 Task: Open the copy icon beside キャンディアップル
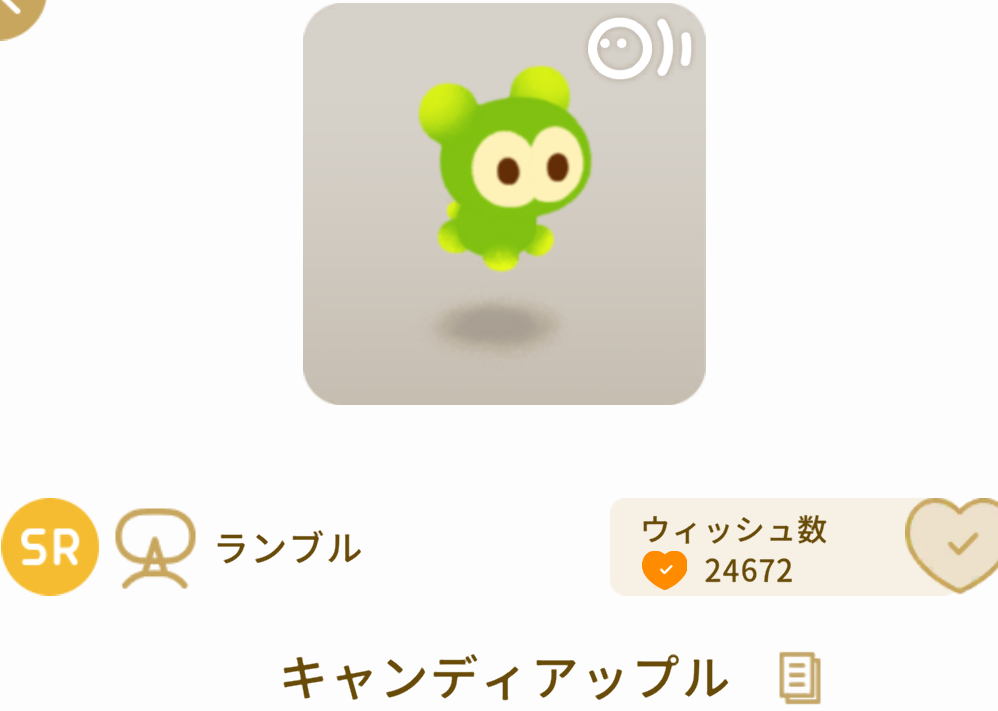(800, 679)
